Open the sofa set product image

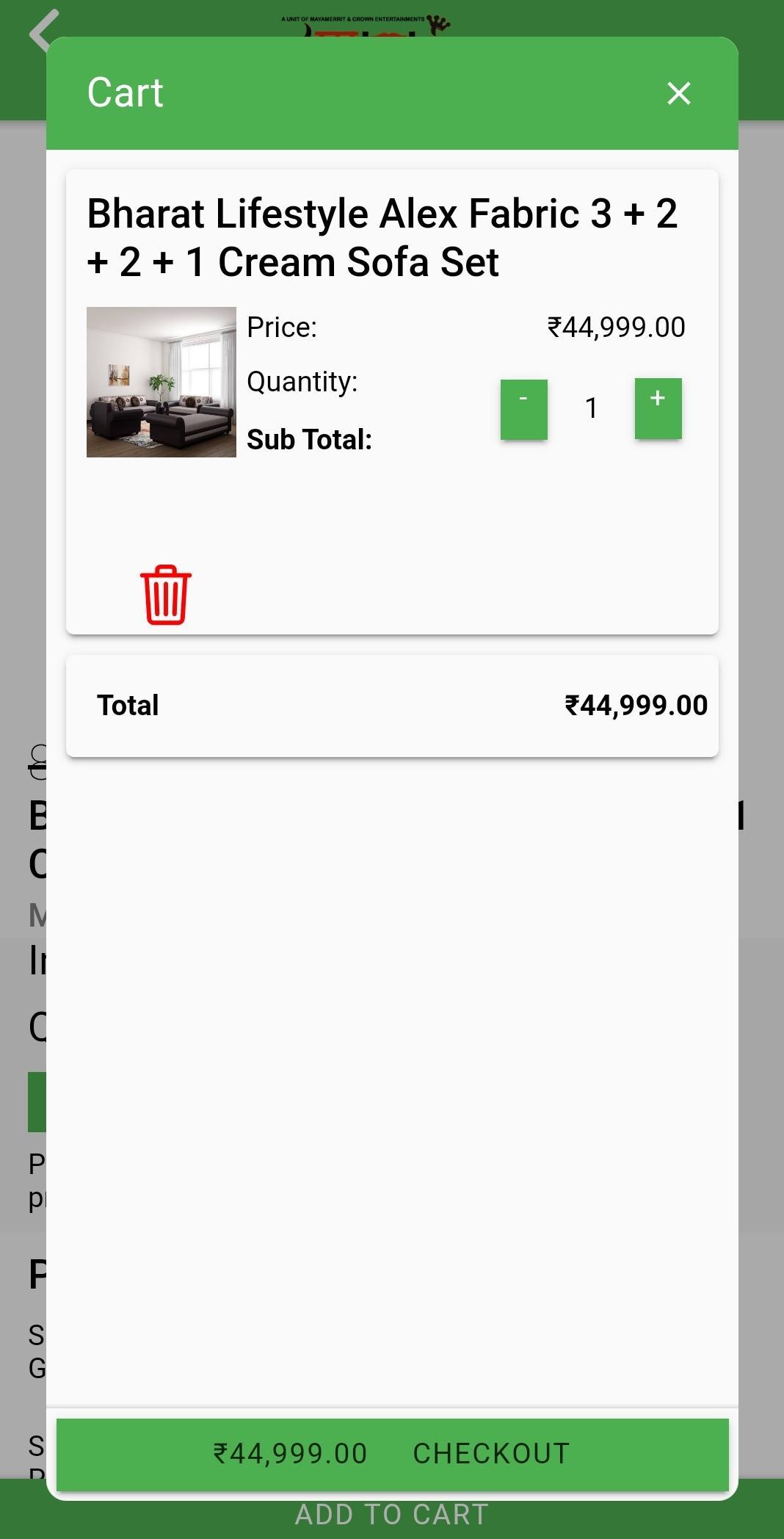(161, 382)
